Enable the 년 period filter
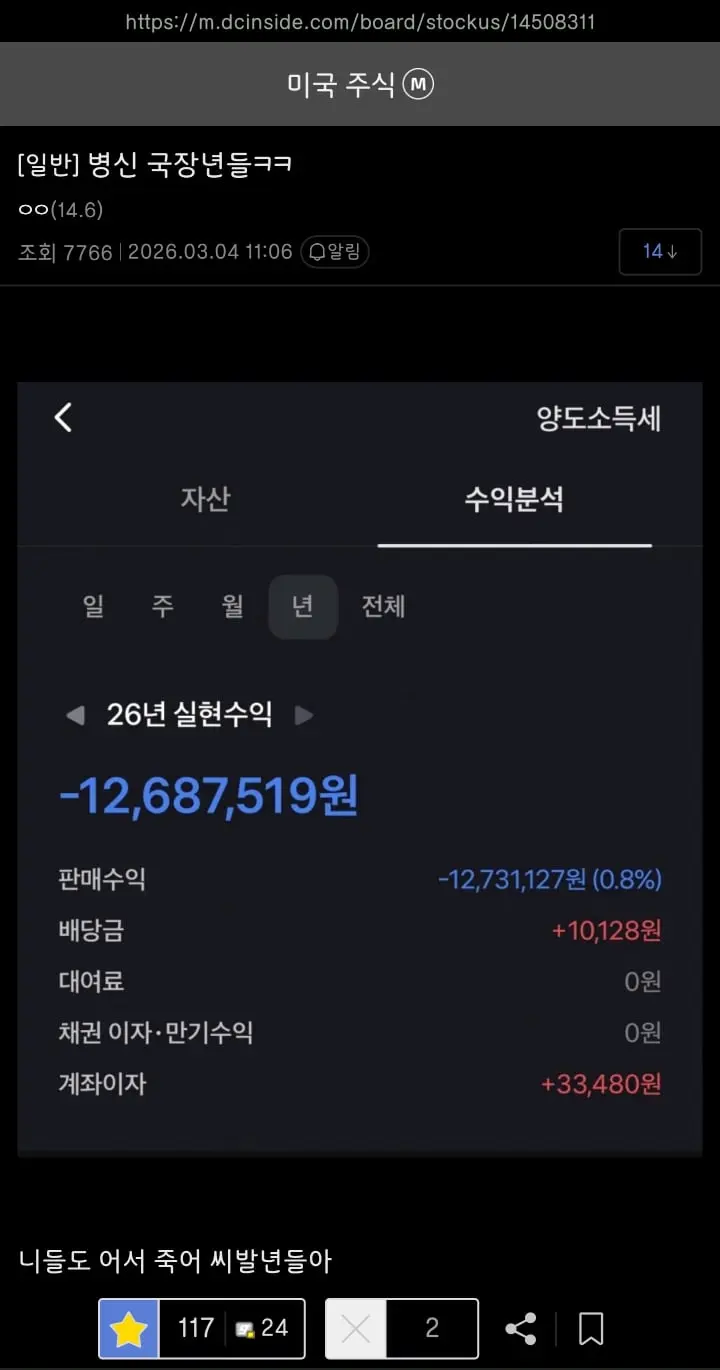Image resolution: width=720 pixels, height=1370 pixels. (x=303, y=607)
